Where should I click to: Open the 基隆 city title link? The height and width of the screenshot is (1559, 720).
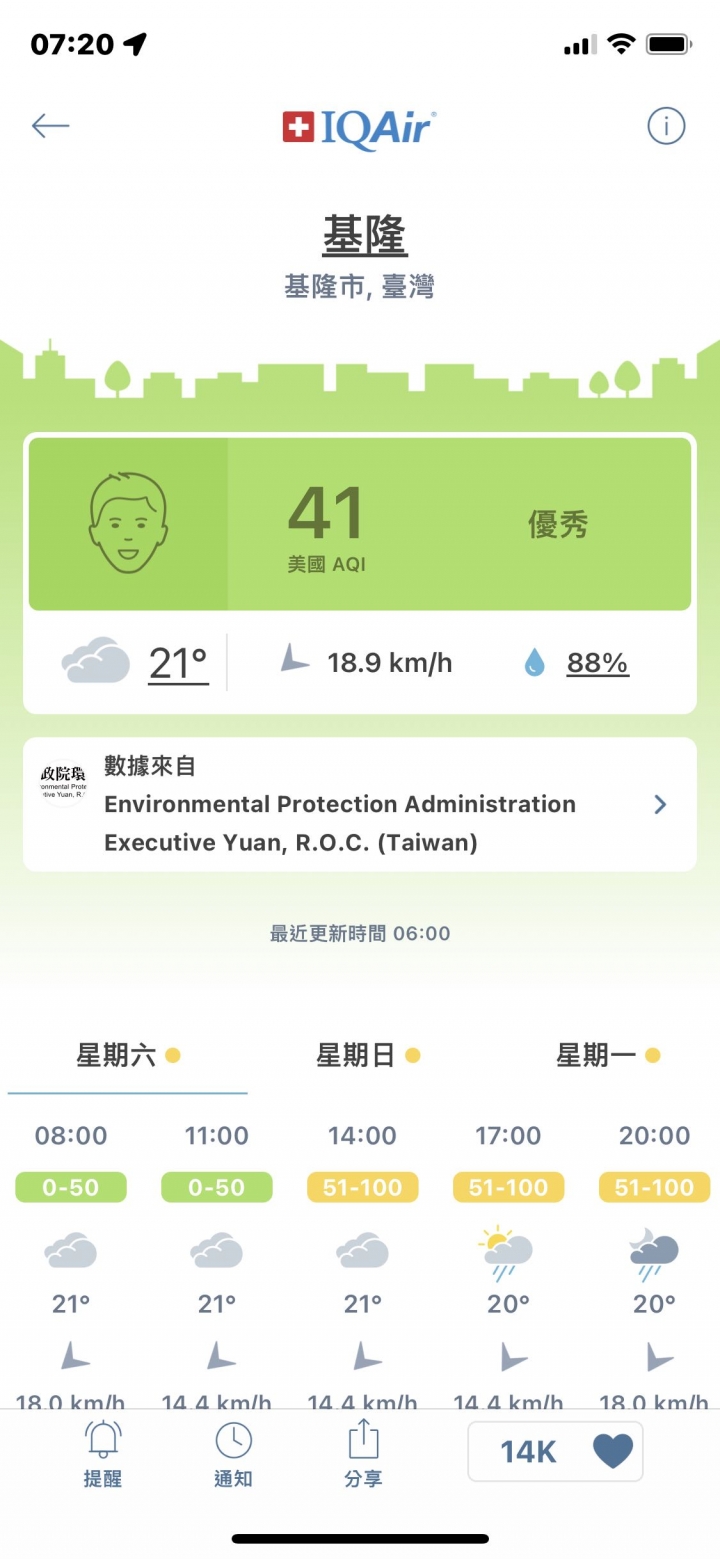coord(364,237)
